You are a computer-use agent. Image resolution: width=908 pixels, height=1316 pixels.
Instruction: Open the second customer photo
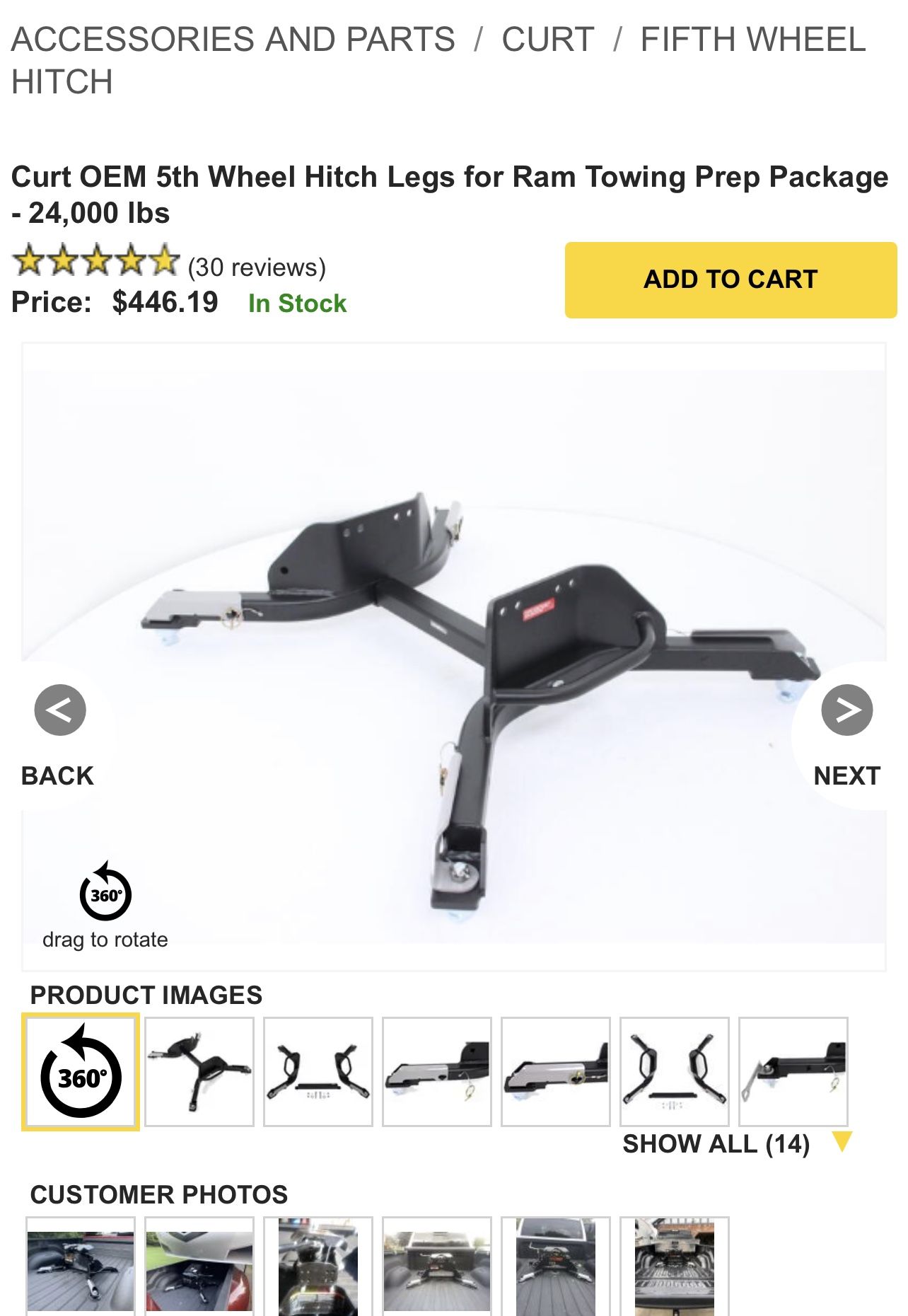click(x=199, y=1266)
